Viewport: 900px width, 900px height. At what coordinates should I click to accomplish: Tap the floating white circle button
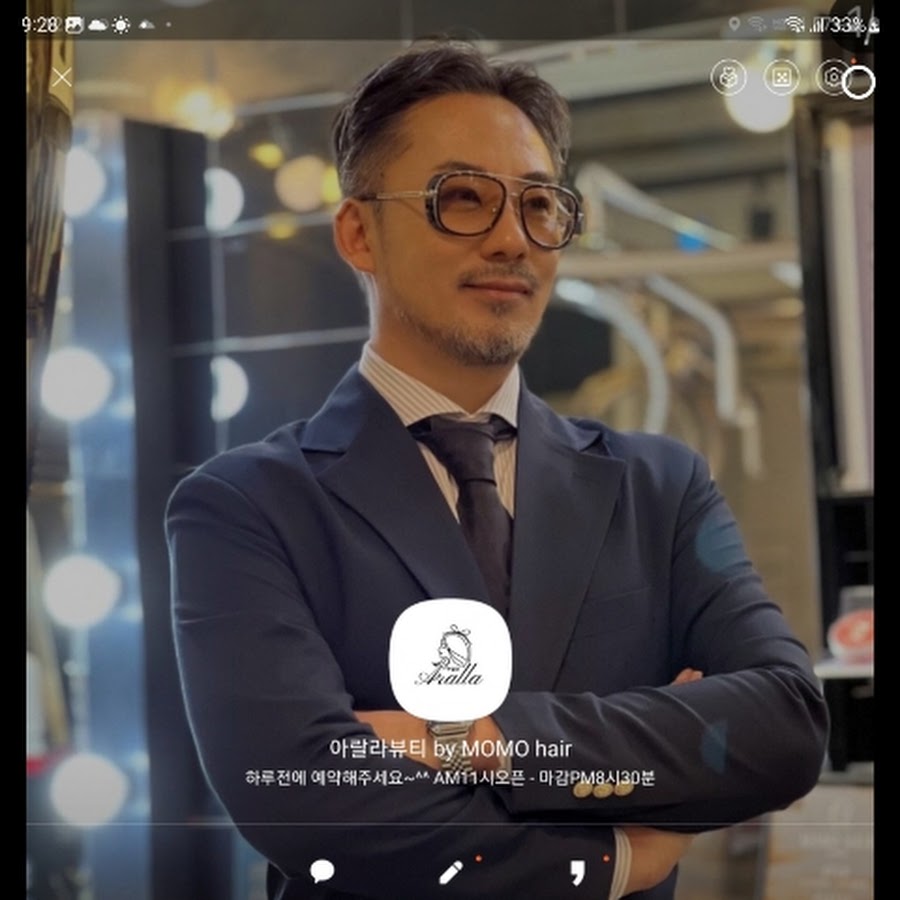(858, 83)
